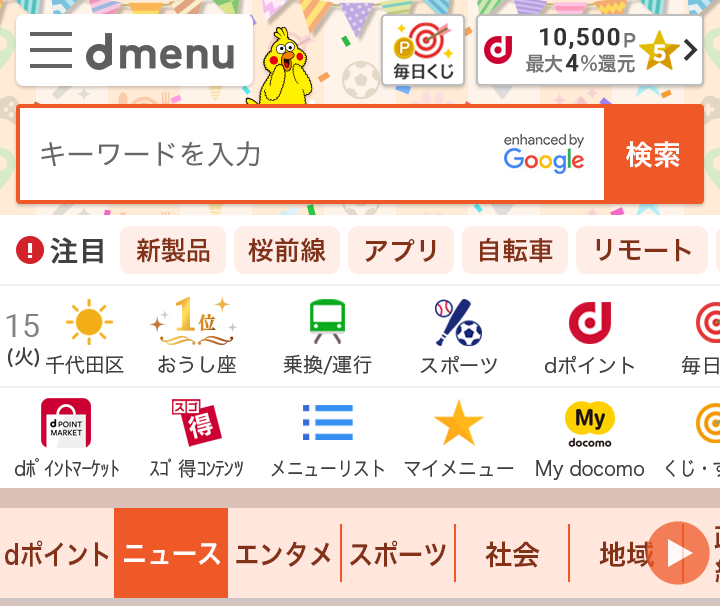Open 乗換/運行 transit information
720x606 pixels.
[327, 338]
